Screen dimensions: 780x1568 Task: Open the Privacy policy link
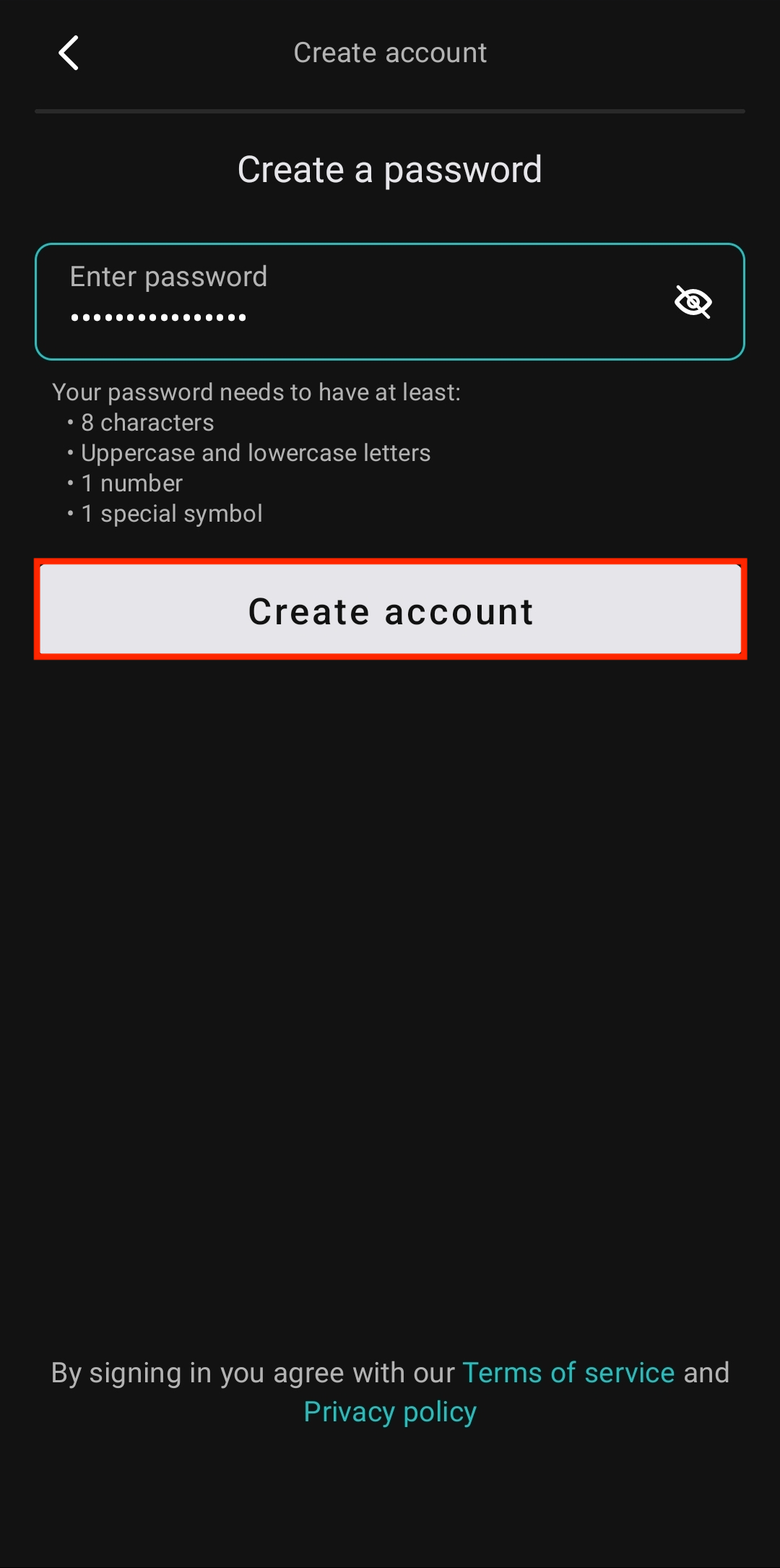tap(390, 1411)
